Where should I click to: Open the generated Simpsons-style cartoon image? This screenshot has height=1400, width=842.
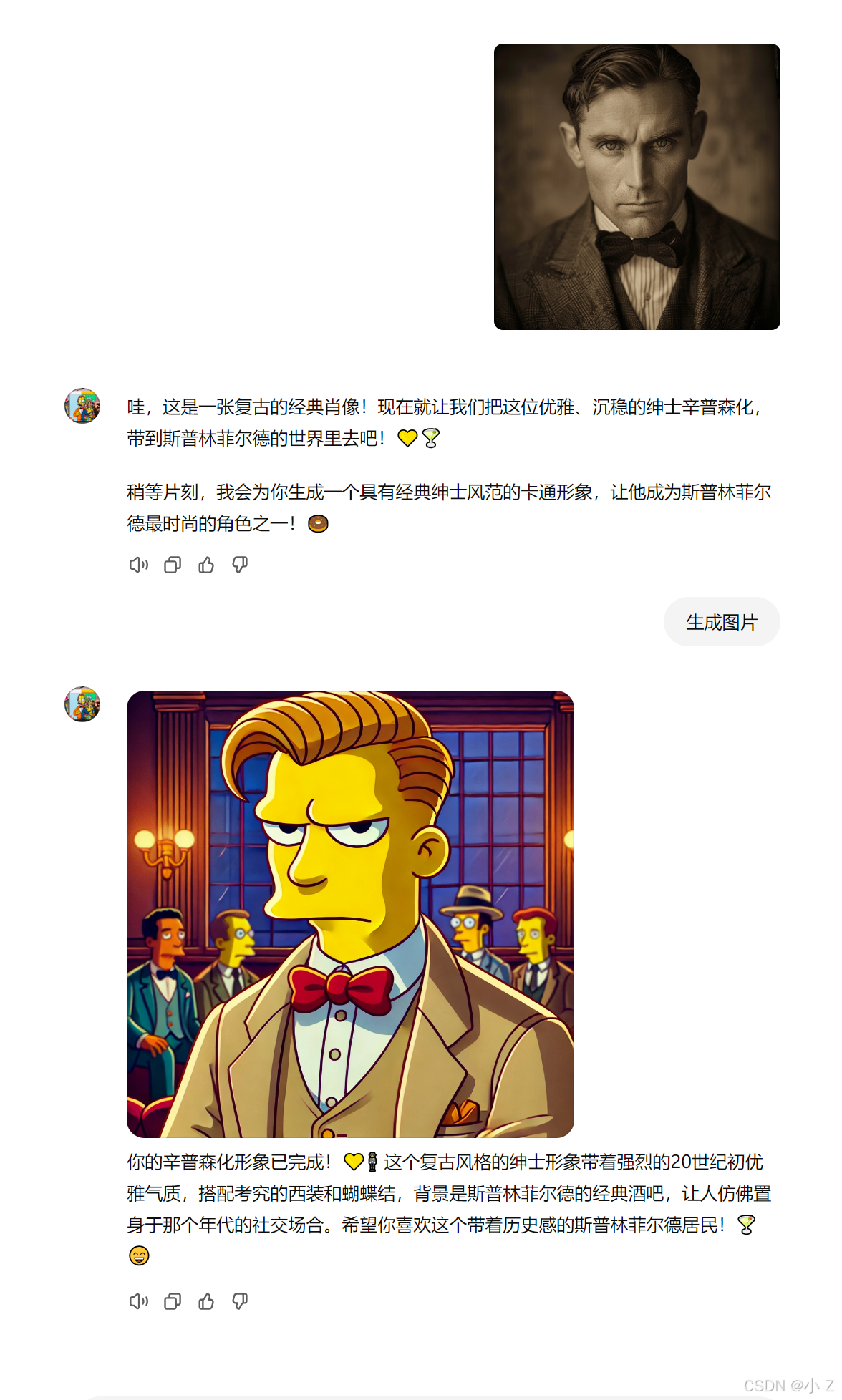350,914
